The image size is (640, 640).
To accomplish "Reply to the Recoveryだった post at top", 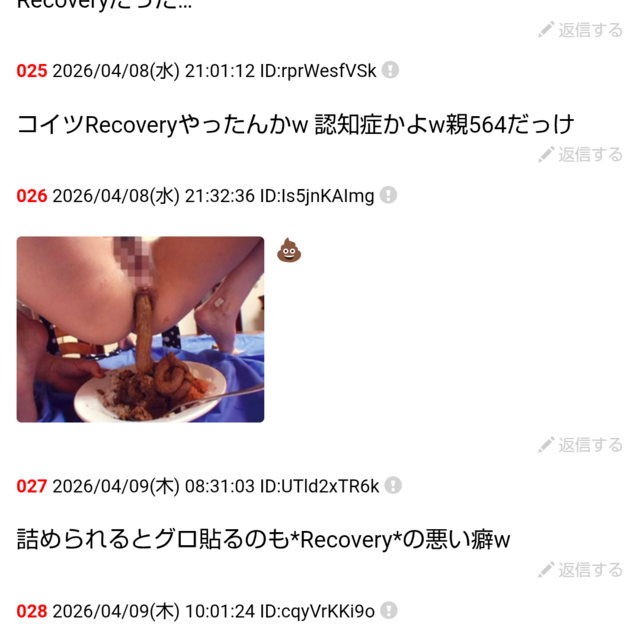I will [x=581, y=30].
